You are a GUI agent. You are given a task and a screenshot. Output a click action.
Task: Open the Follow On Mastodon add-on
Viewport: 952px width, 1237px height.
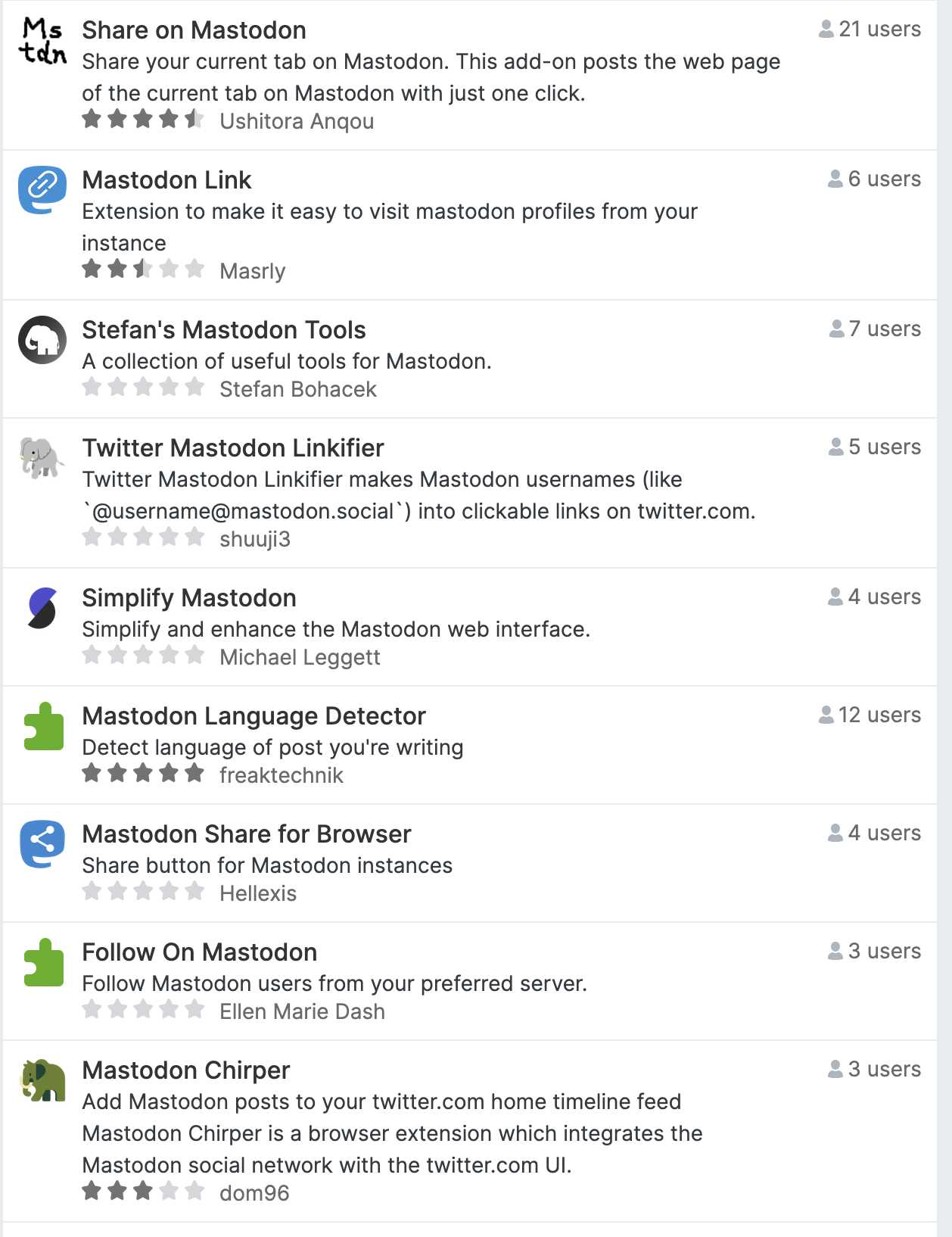click(x=199, y=952)
